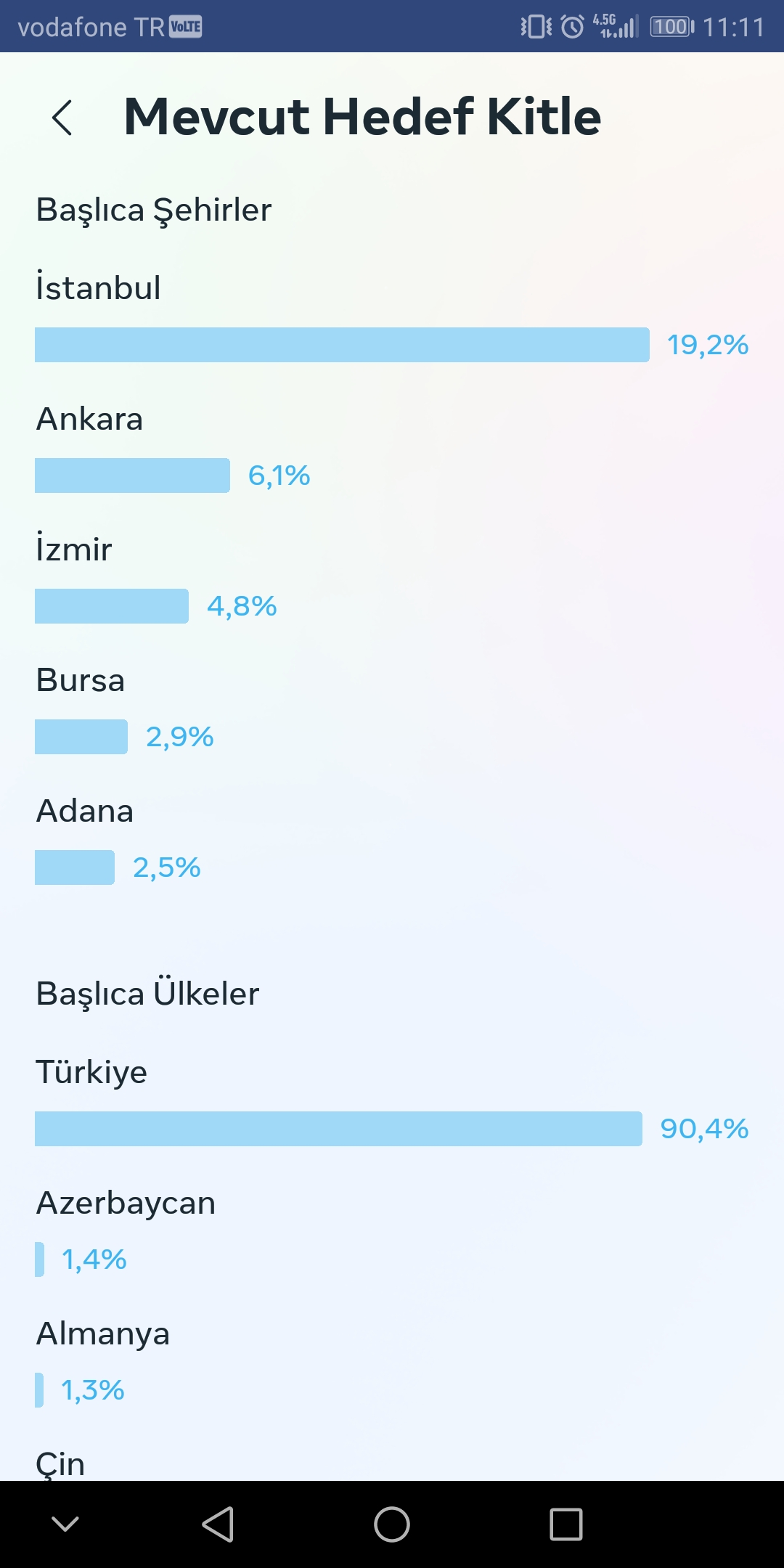The height and width of the screenshot is (1568, 784).
Task: Hide the navigation bar with the down chevron
Action: click(65, 1523)
